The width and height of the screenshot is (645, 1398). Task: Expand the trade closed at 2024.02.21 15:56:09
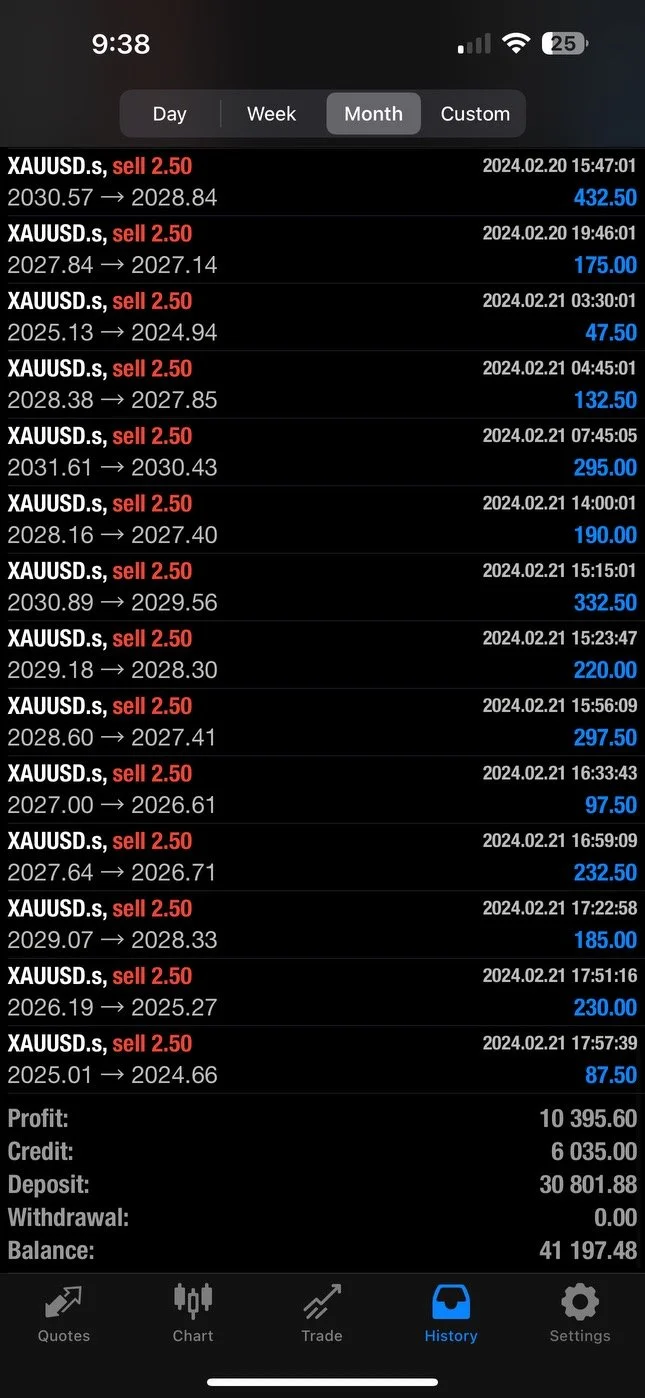click(x=322, y=722)
